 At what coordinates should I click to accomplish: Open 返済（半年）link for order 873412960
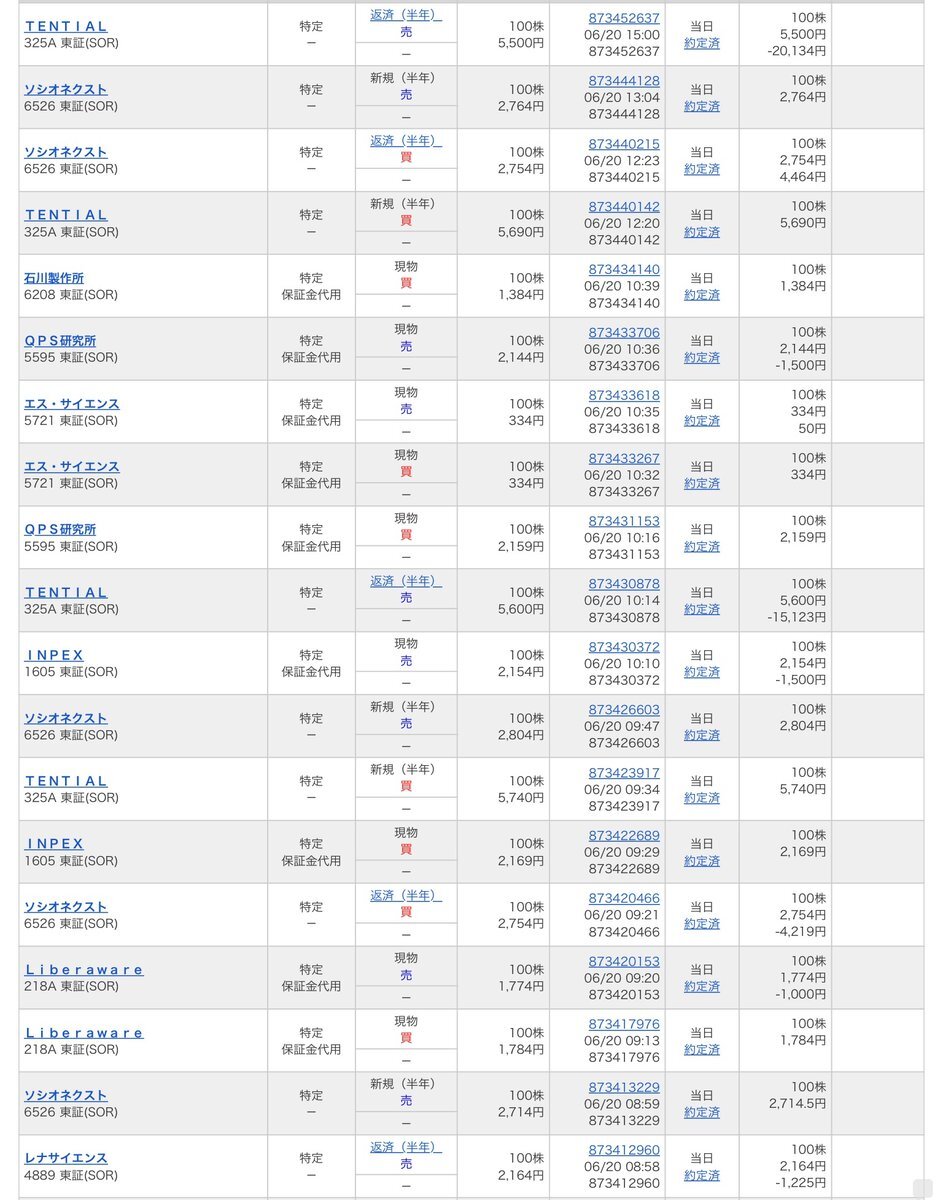point(405,1147)
